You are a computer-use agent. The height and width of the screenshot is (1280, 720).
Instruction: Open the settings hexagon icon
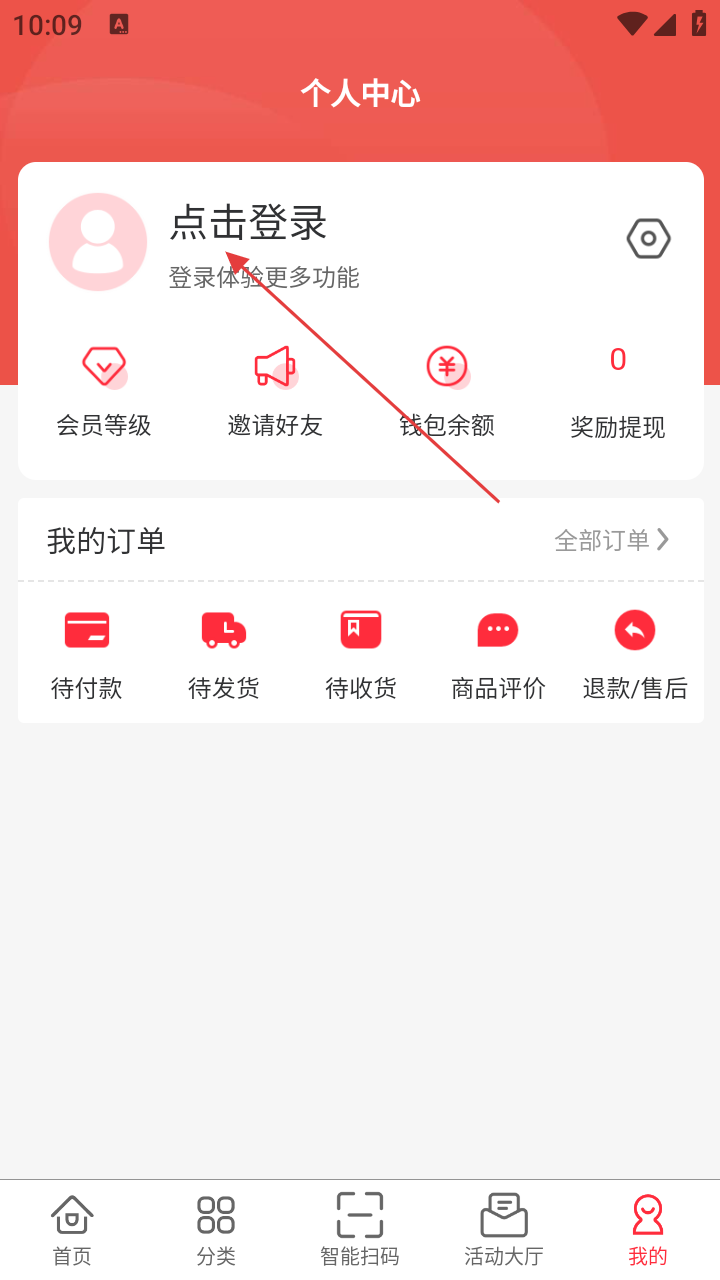[648, 239]
